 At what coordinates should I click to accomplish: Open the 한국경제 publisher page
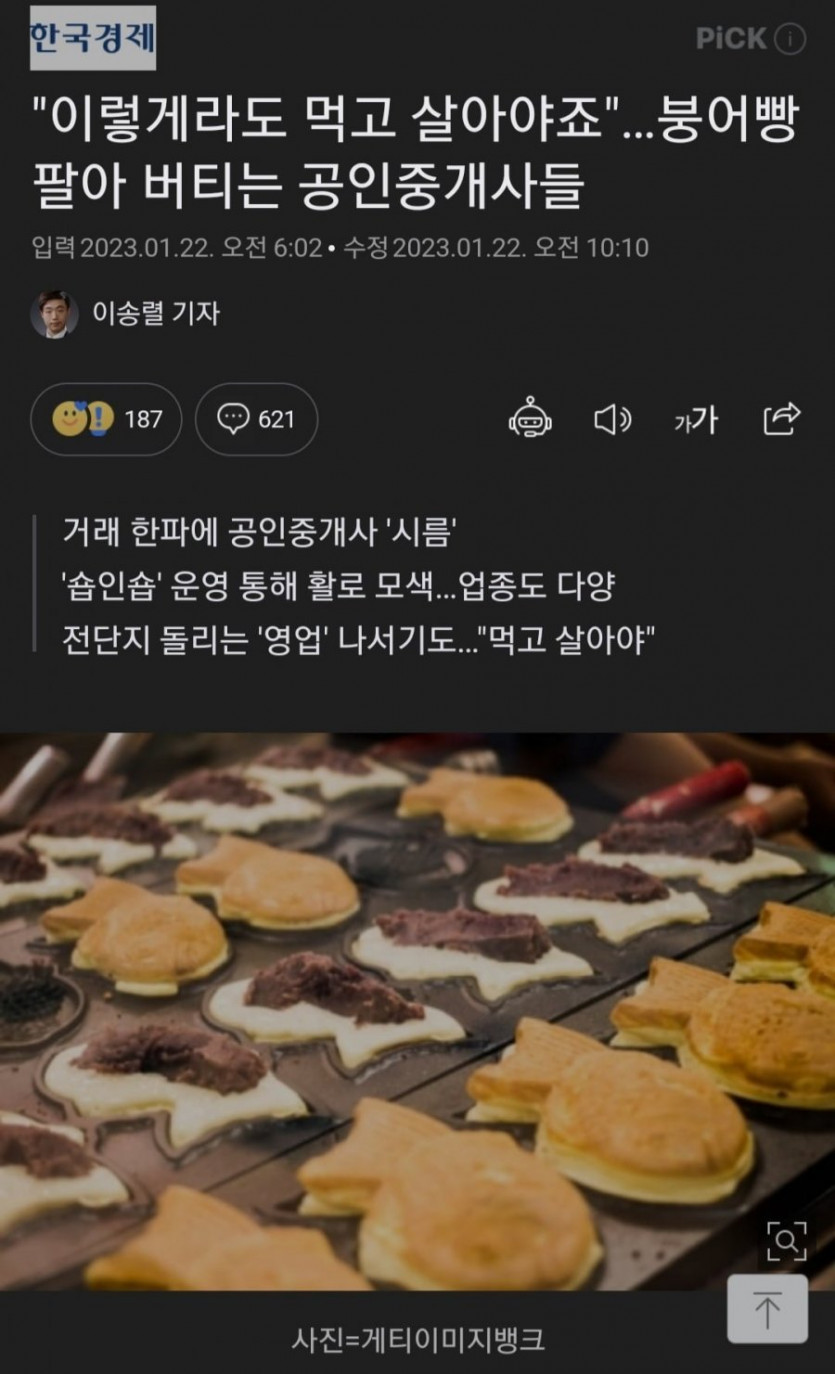[92, 39]
